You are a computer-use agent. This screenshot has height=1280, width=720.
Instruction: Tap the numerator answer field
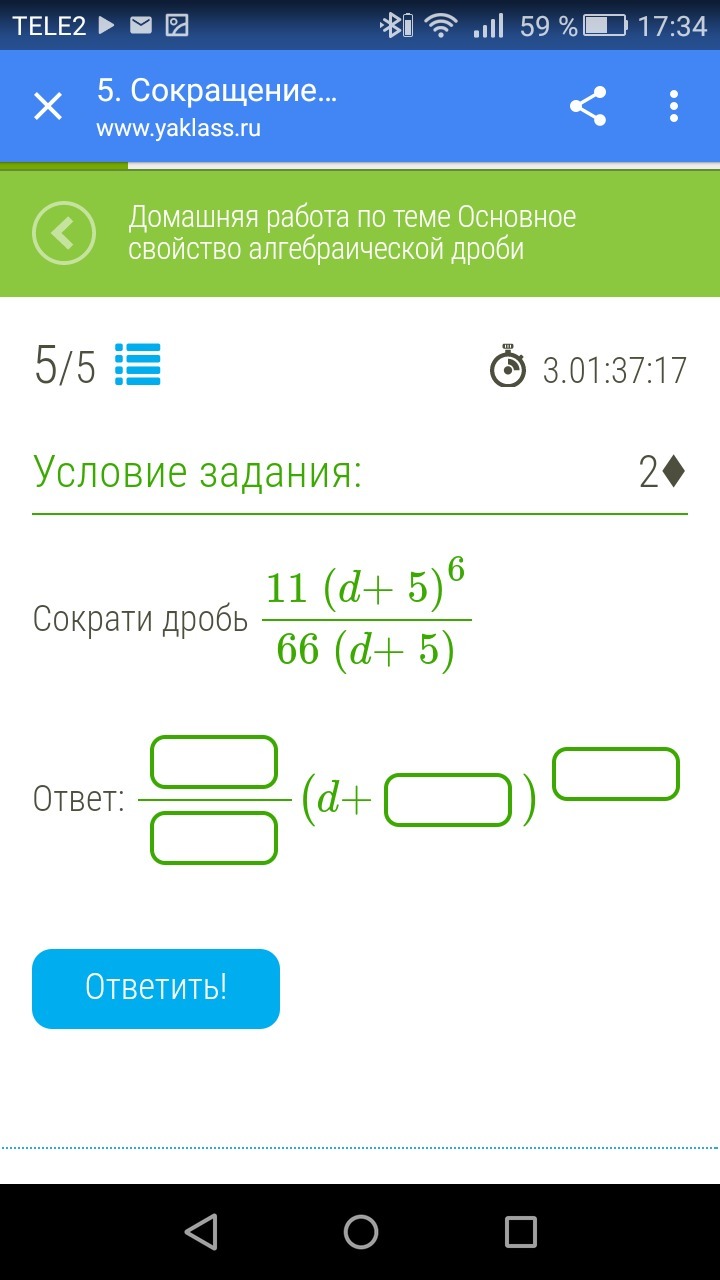point(214,762)
